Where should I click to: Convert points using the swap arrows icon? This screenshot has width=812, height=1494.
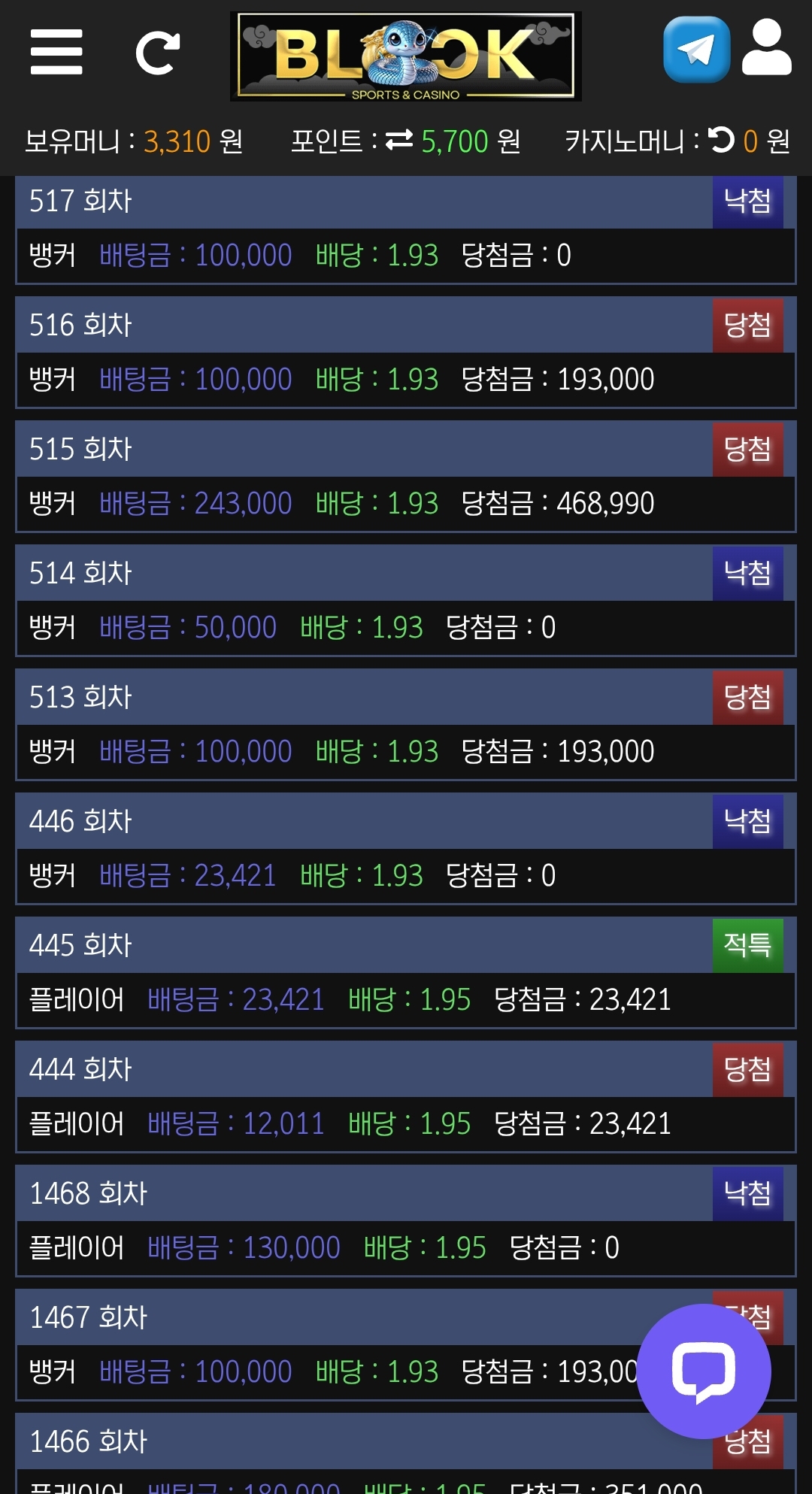[399, 140]
